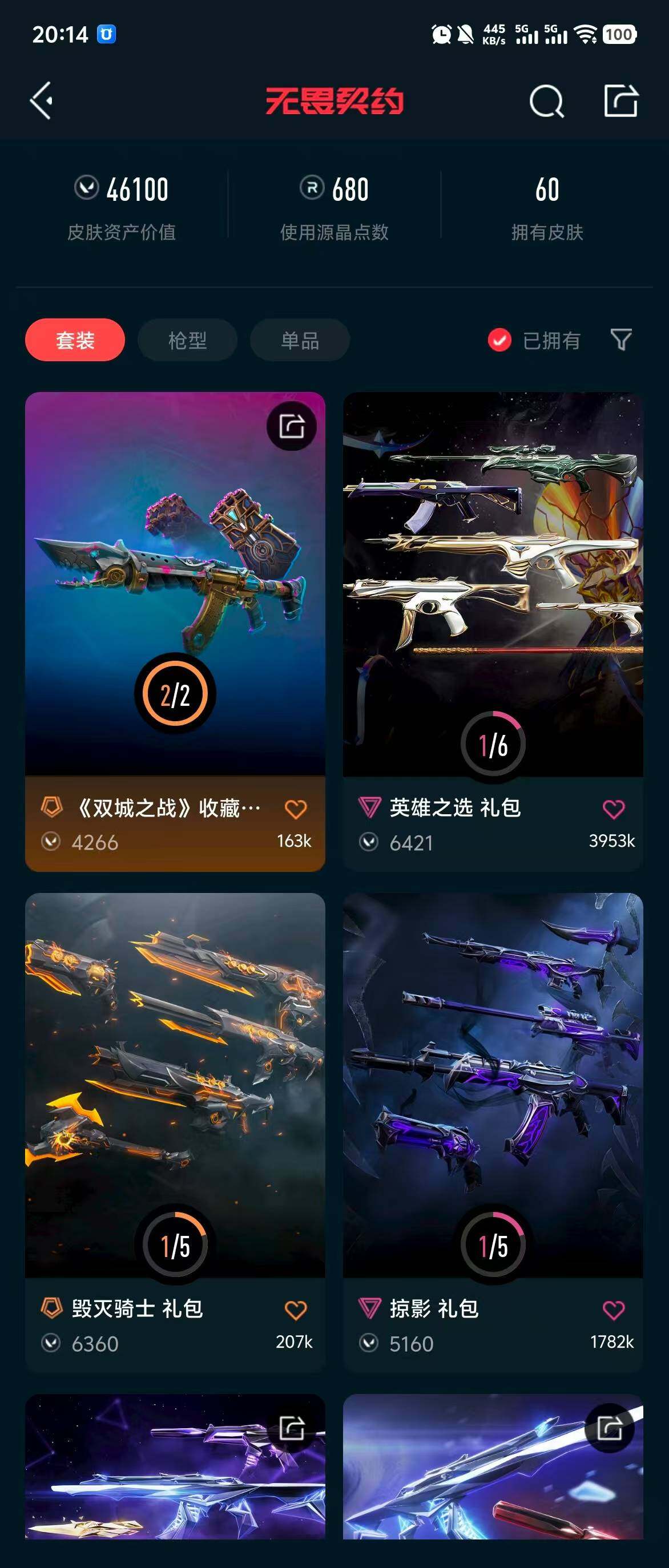Screen dimensions: 669x1568
Task: Open the funnel filter icon
Action: [x=620, y=340]
